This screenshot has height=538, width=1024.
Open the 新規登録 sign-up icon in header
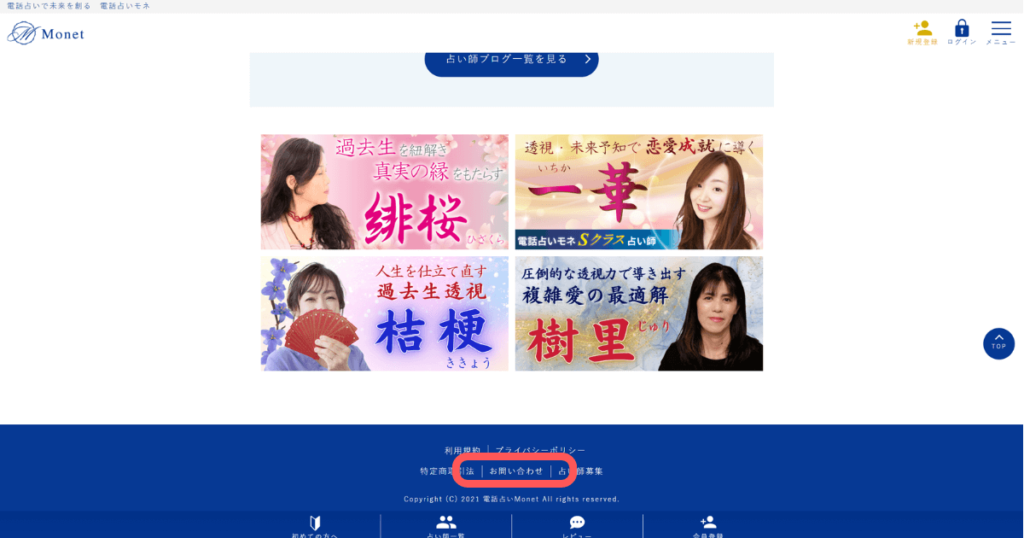(x=922, y=31)
